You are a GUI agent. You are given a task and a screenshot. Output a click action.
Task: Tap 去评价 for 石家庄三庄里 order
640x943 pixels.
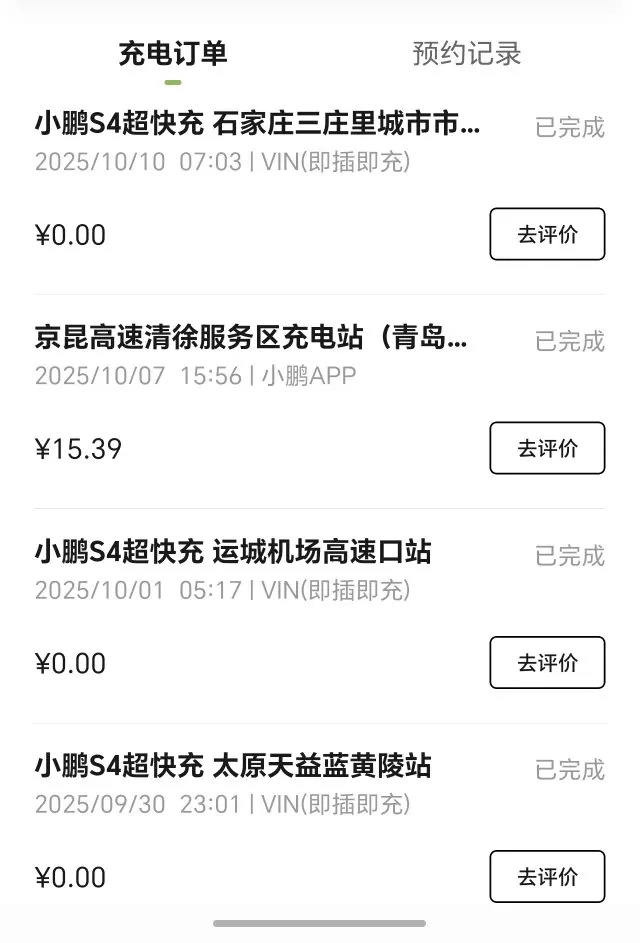(x=547, y=234)
